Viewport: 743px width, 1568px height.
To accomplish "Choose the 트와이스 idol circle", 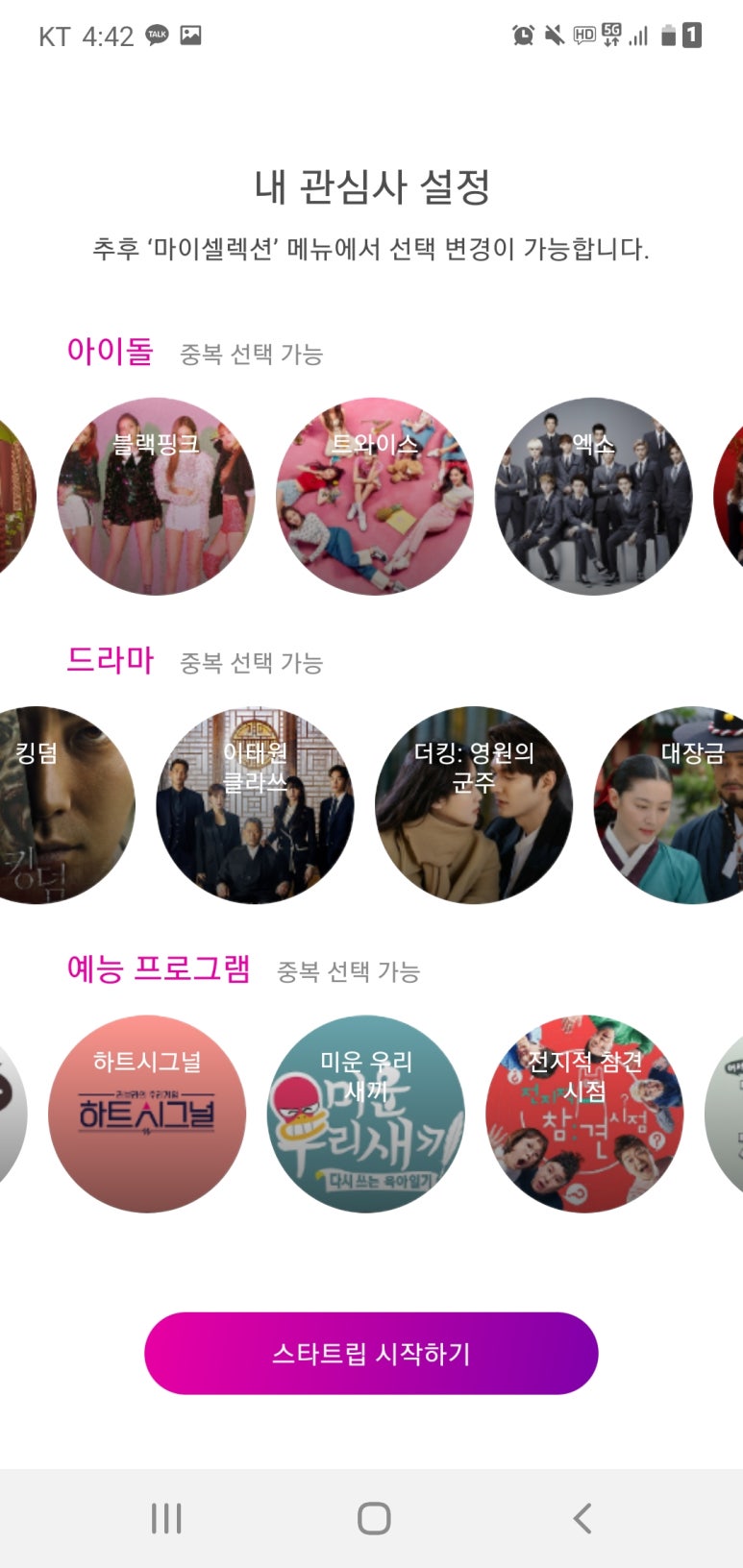I will pos(375,497).
